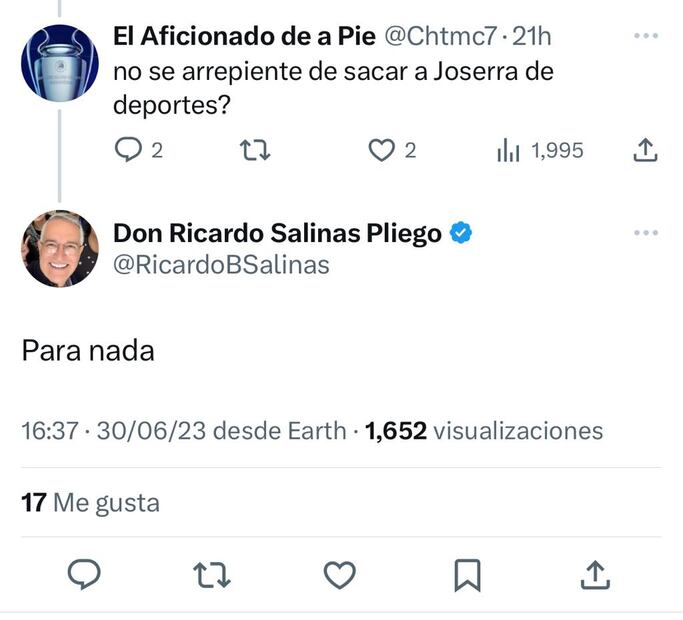
Task: Open Don Ricardo Salinas Pliego's profile picture
Action: (60, 249)
